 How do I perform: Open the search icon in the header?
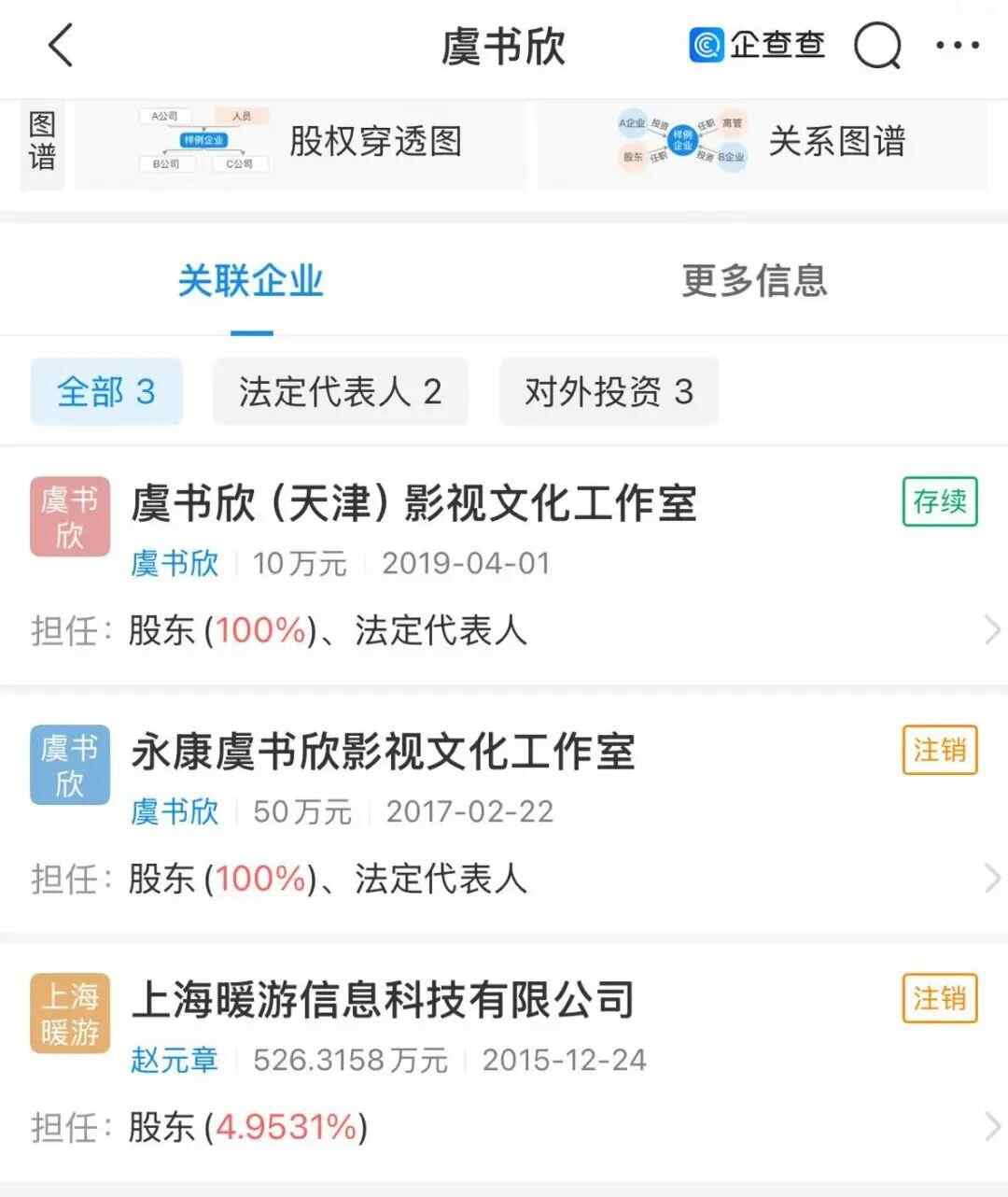pos(877,45)
